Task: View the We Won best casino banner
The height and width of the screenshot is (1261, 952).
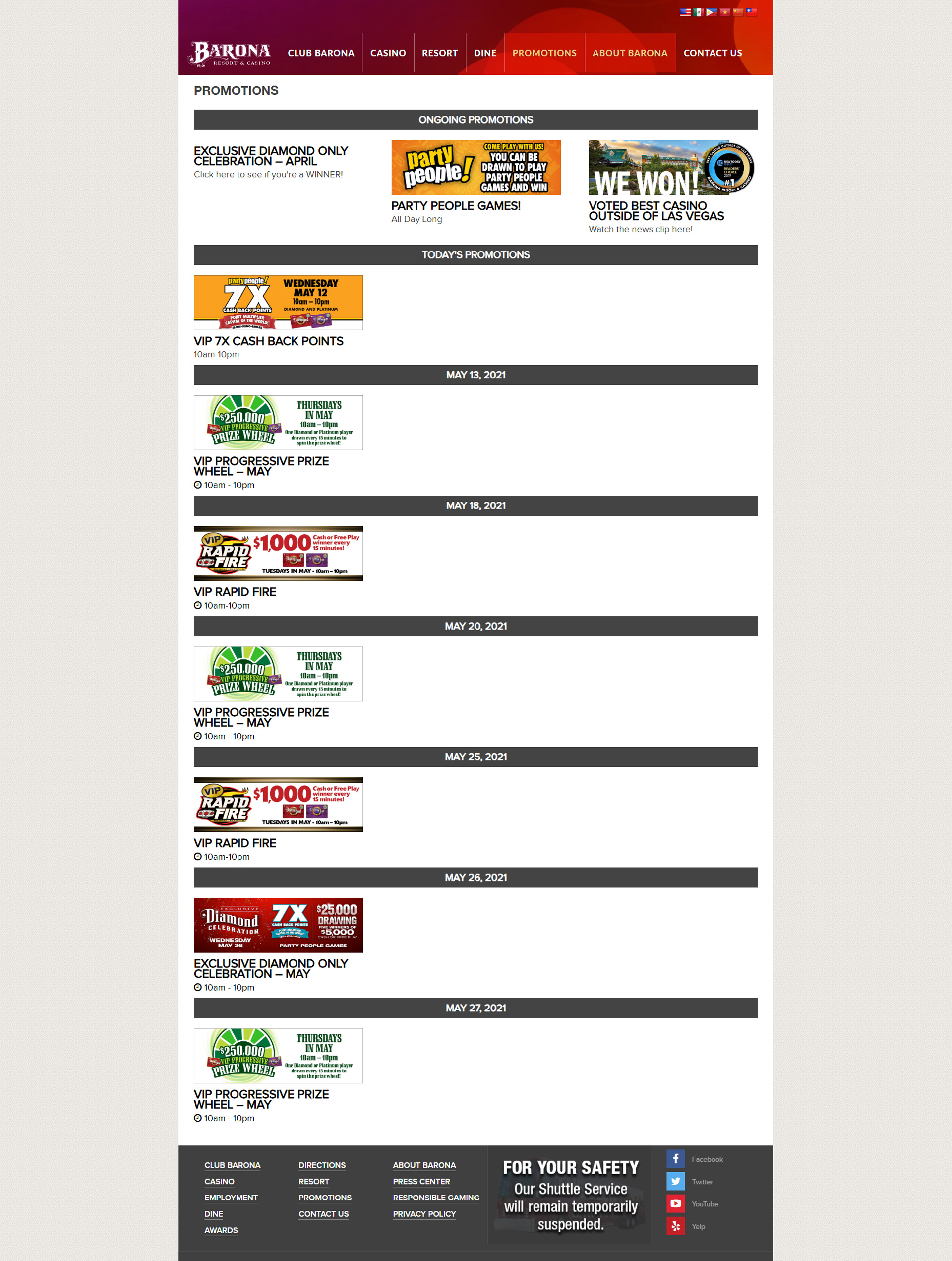Action: [x=672, y=168]
